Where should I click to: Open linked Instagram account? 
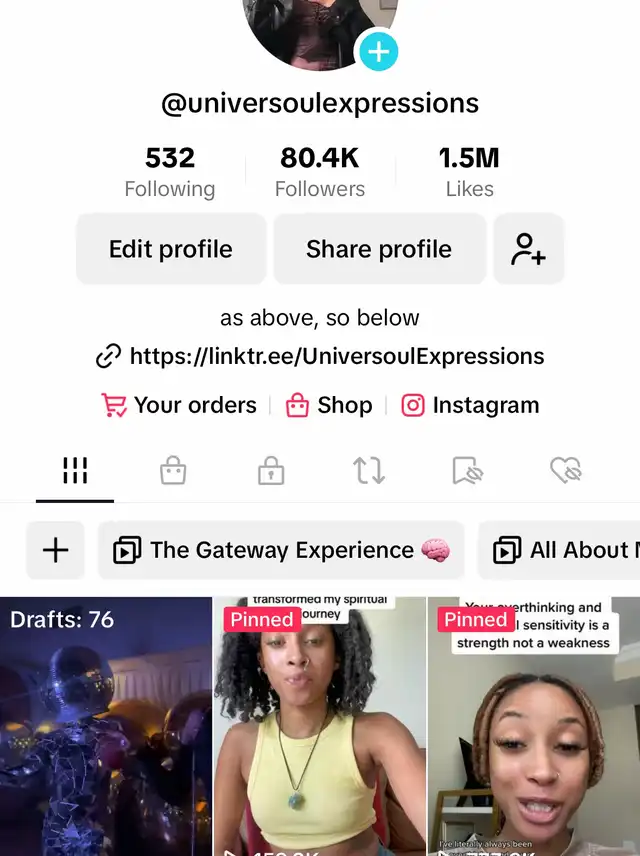(x=470, y=405)
